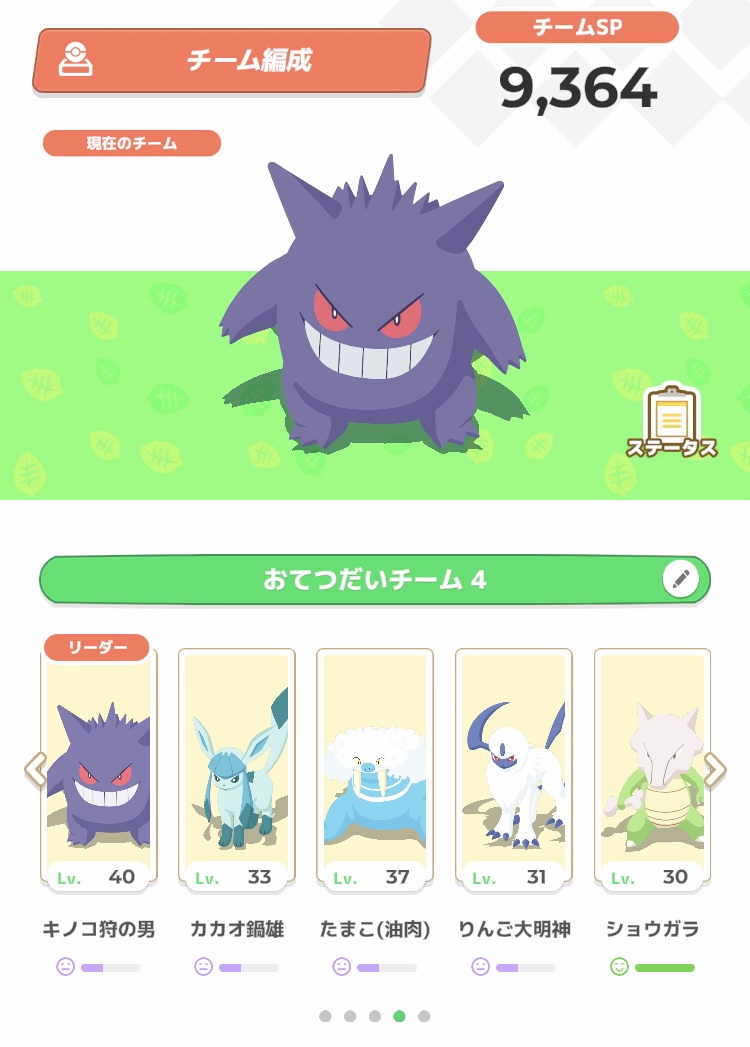Open the ステータス clipboard icon

(x=672, y=421)
